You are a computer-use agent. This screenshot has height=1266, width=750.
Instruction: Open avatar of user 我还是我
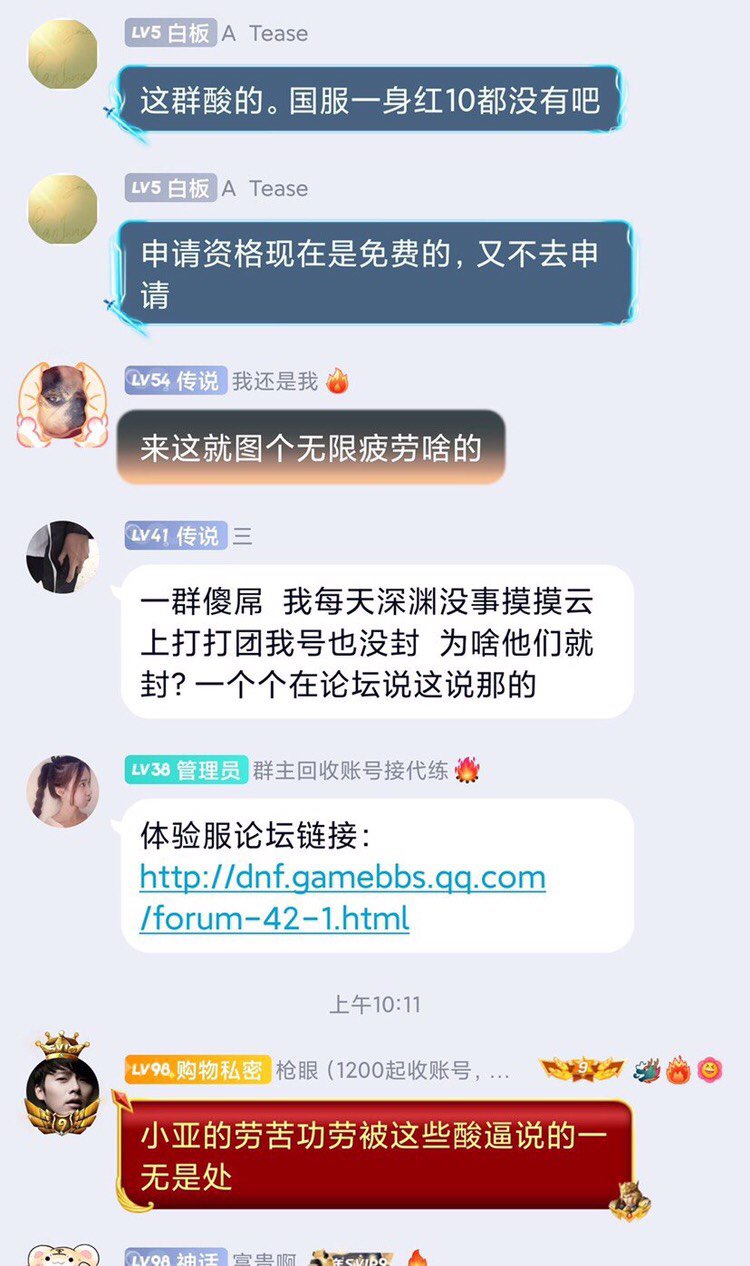62,405
